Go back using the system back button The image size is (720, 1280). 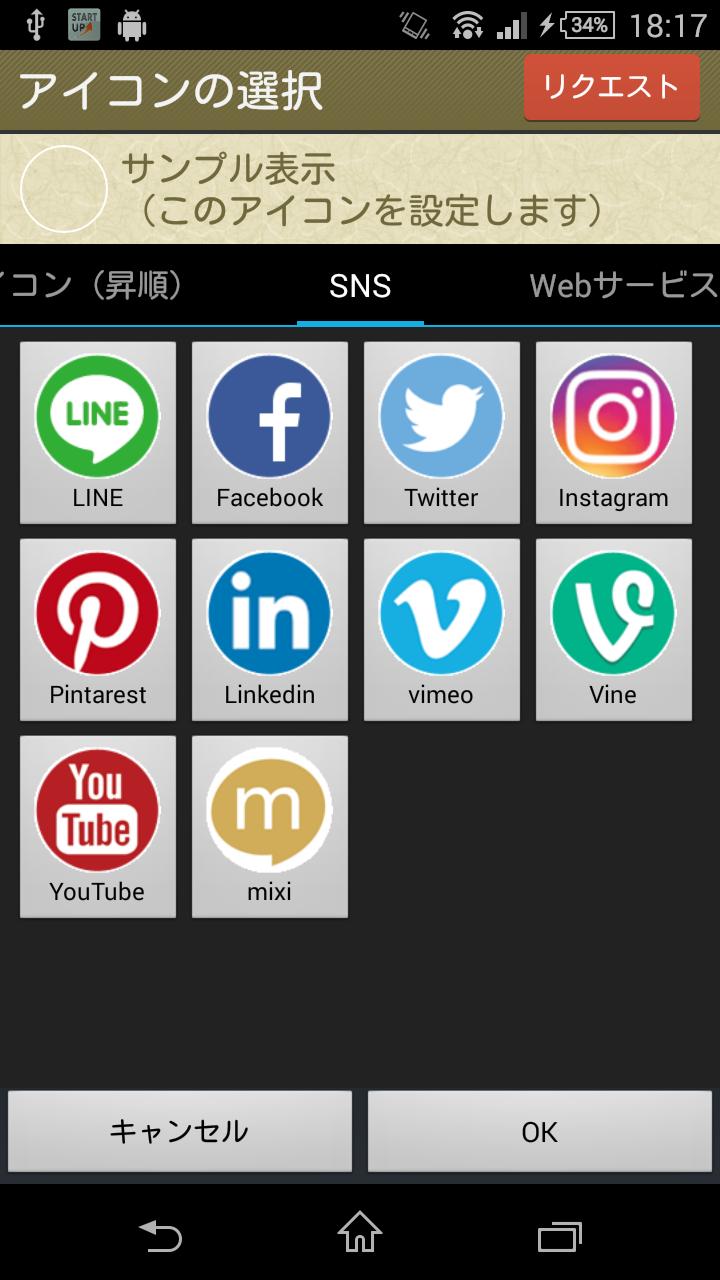pyautogui.click(x=160, y=1236)
